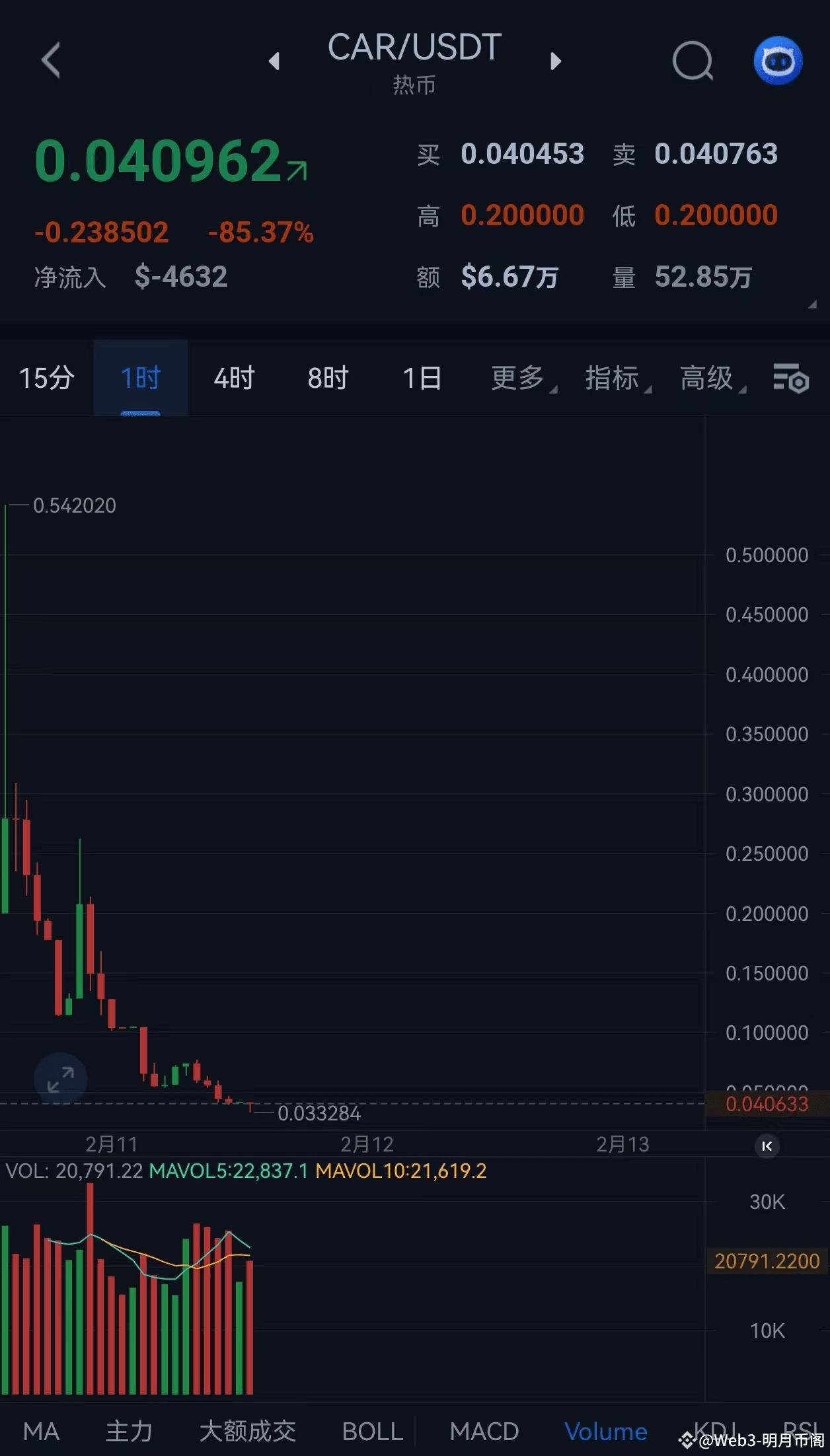Jump to the latest candle
830x1456 pixels.
pyautogui.click(x=767, y=1146)
